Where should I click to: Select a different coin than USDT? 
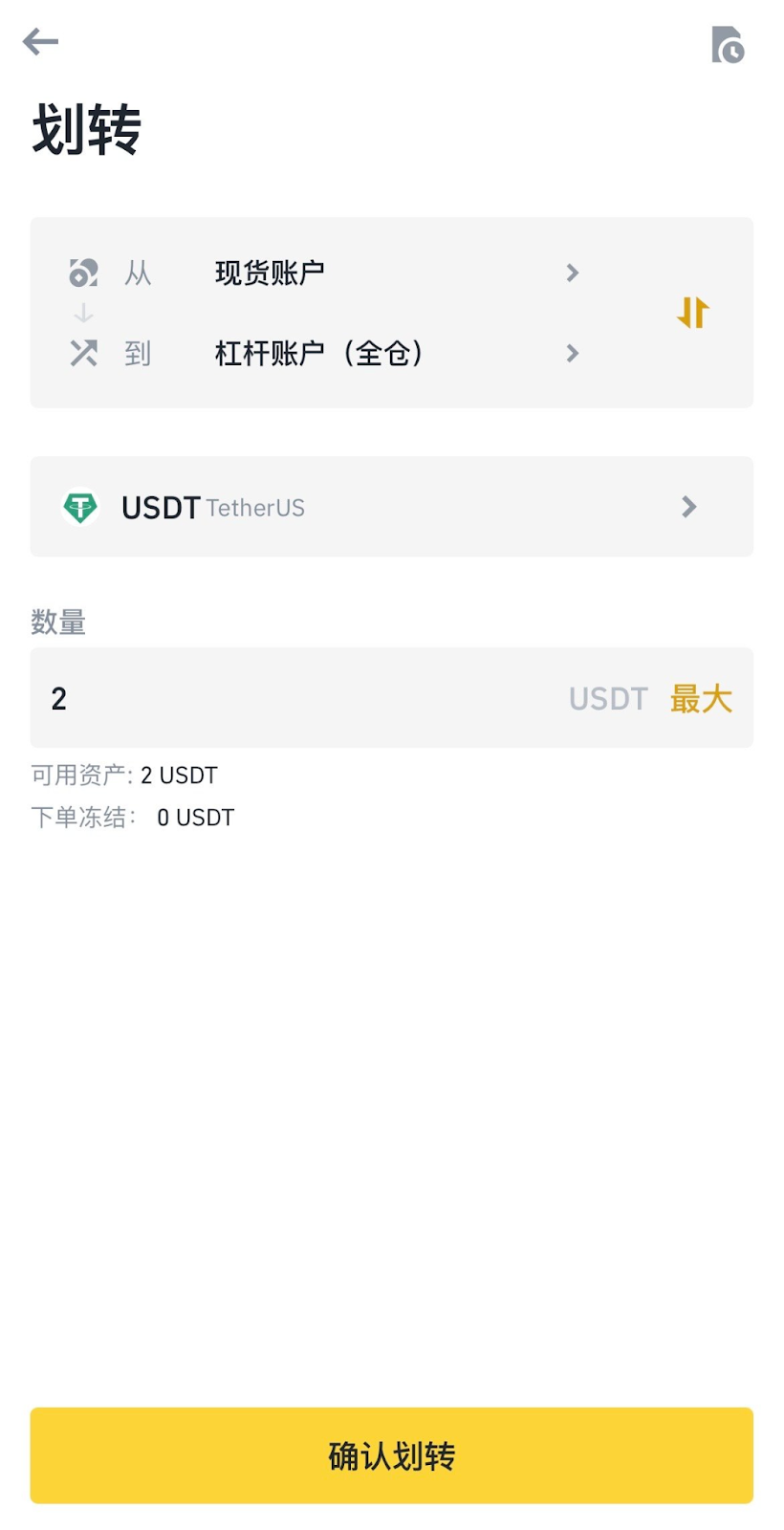[392, 507]
